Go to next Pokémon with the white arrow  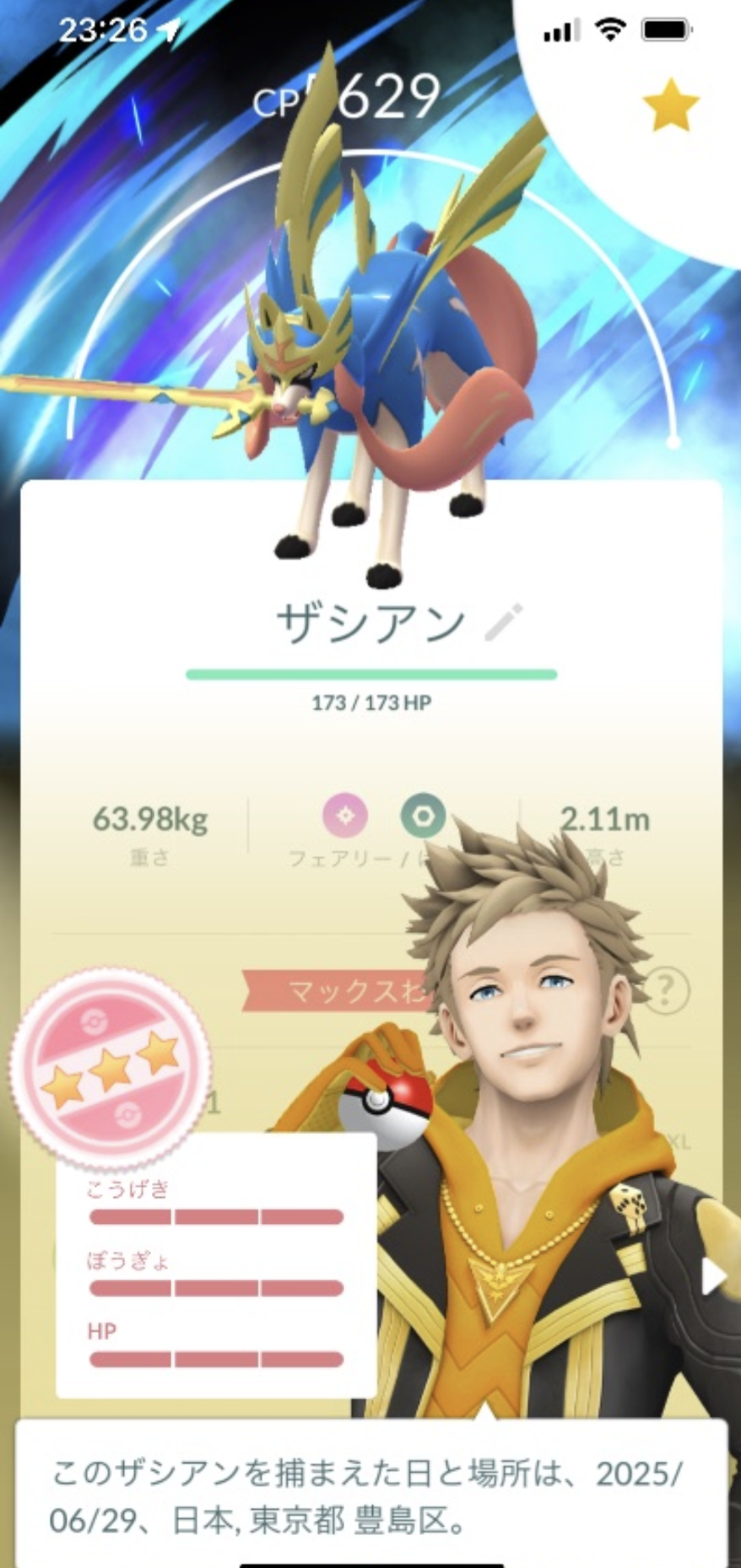(714, 1276)
